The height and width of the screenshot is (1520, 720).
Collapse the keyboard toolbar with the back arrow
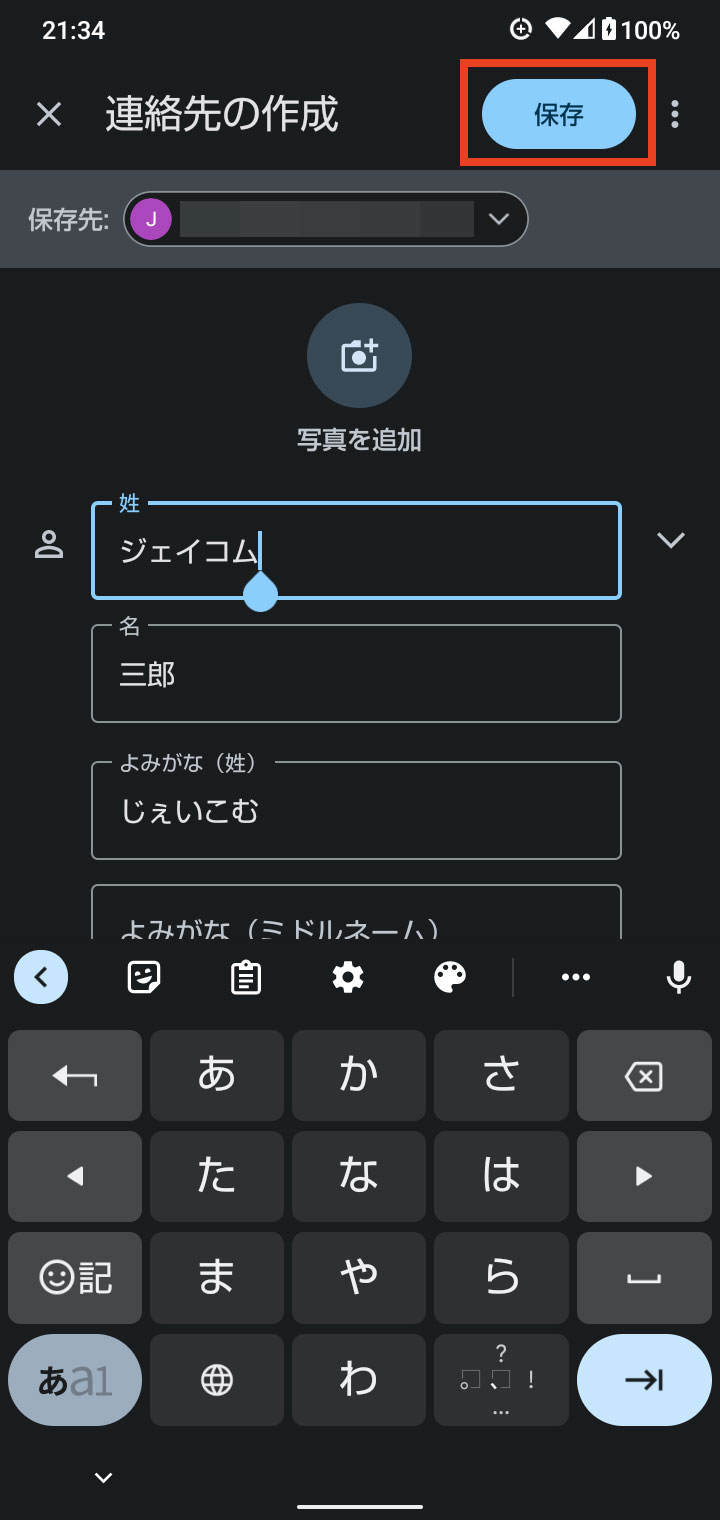coord(41,977)
